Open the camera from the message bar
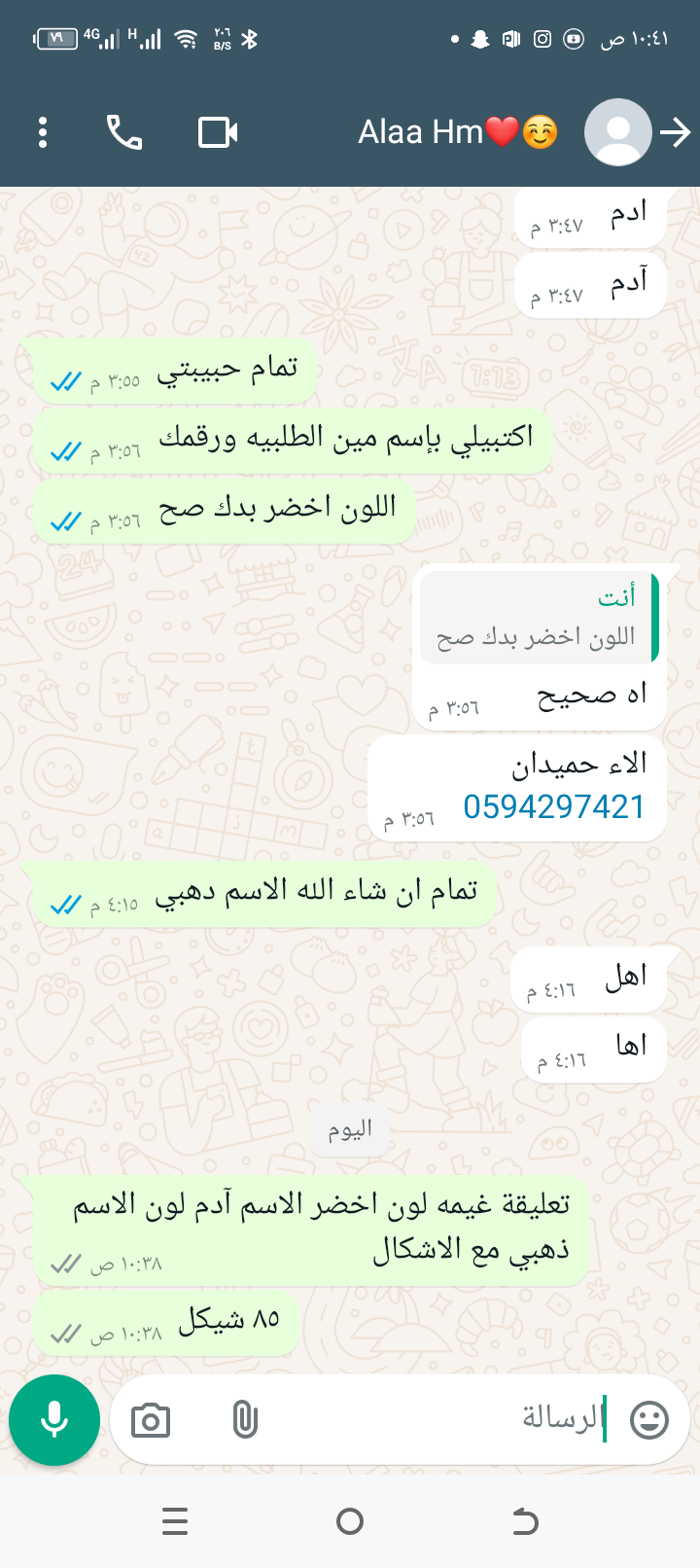This screenshot has height=1568, width=700. pyautogui.click(x=151, y=1421)
